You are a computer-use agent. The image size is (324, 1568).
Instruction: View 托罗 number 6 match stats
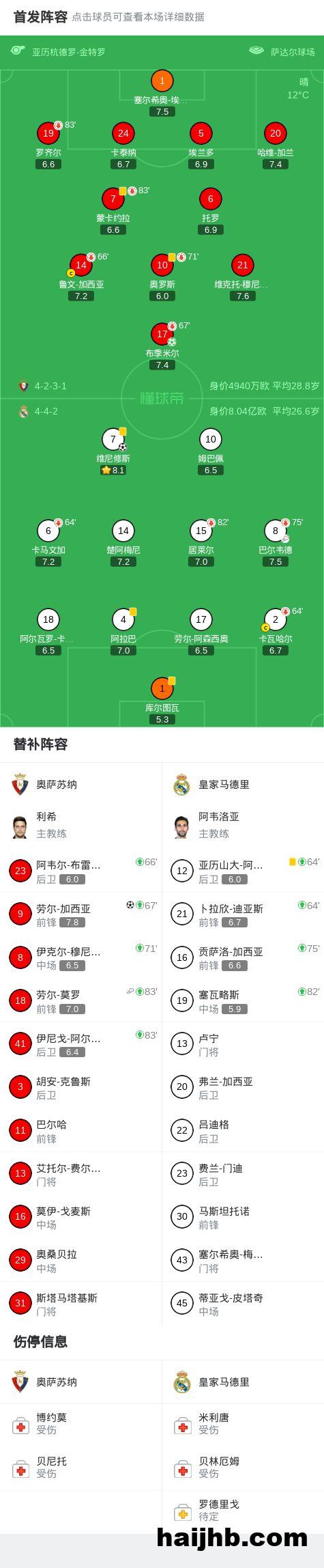pos(211,211)
